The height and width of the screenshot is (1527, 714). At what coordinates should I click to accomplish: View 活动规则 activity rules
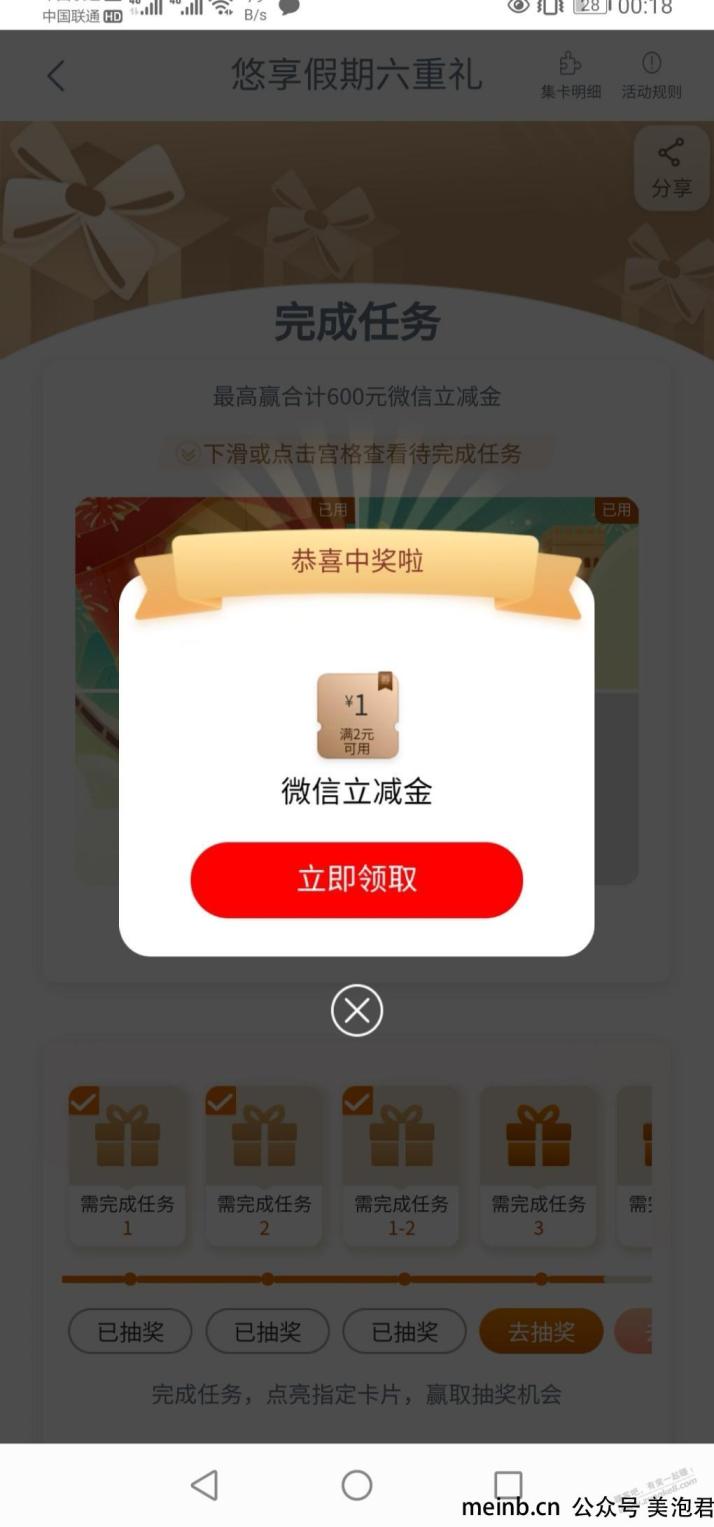coord(651,76)
